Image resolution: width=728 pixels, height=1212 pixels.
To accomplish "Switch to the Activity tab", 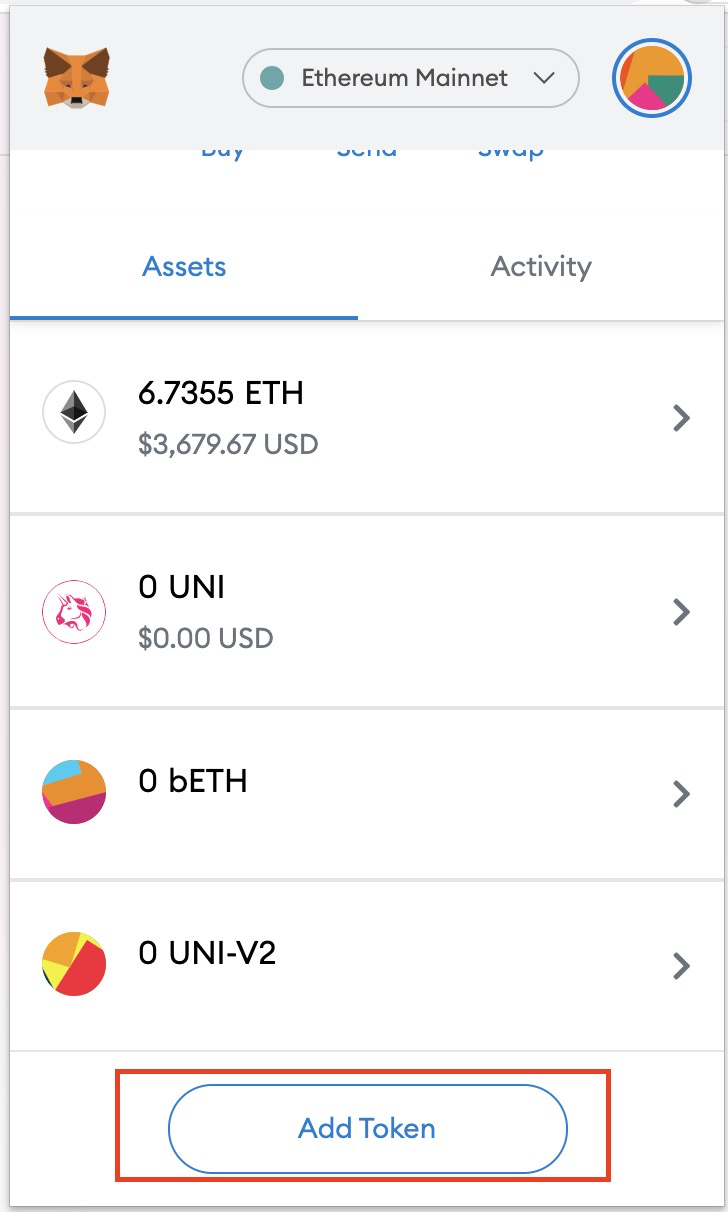I will (541, 267).
